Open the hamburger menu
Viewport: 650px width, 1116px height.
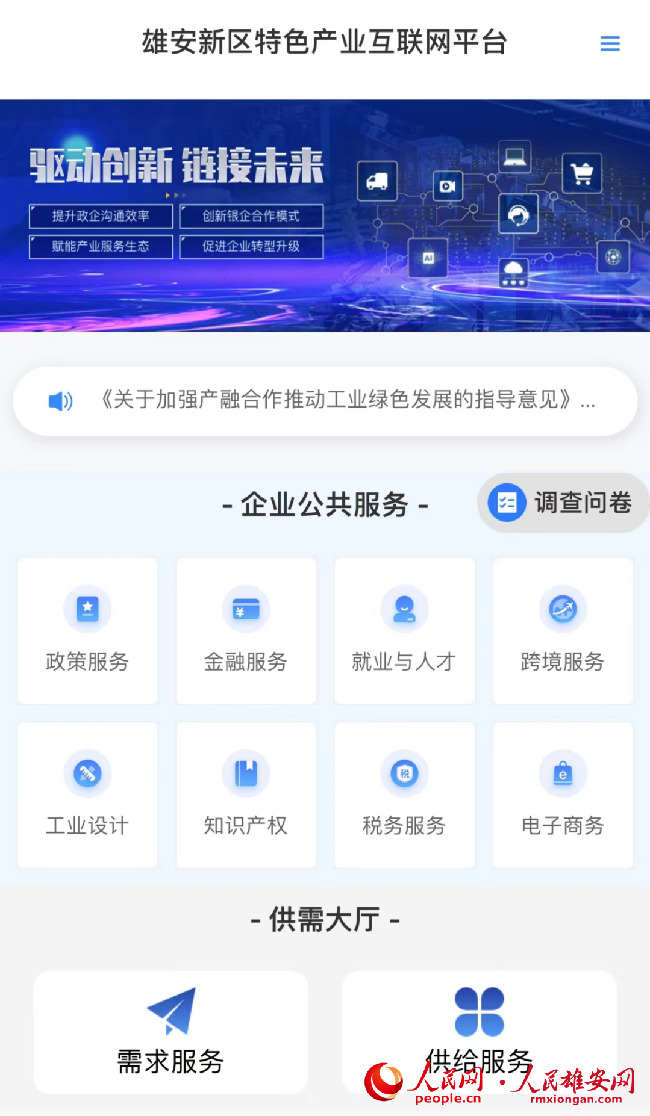pos(610,44)
